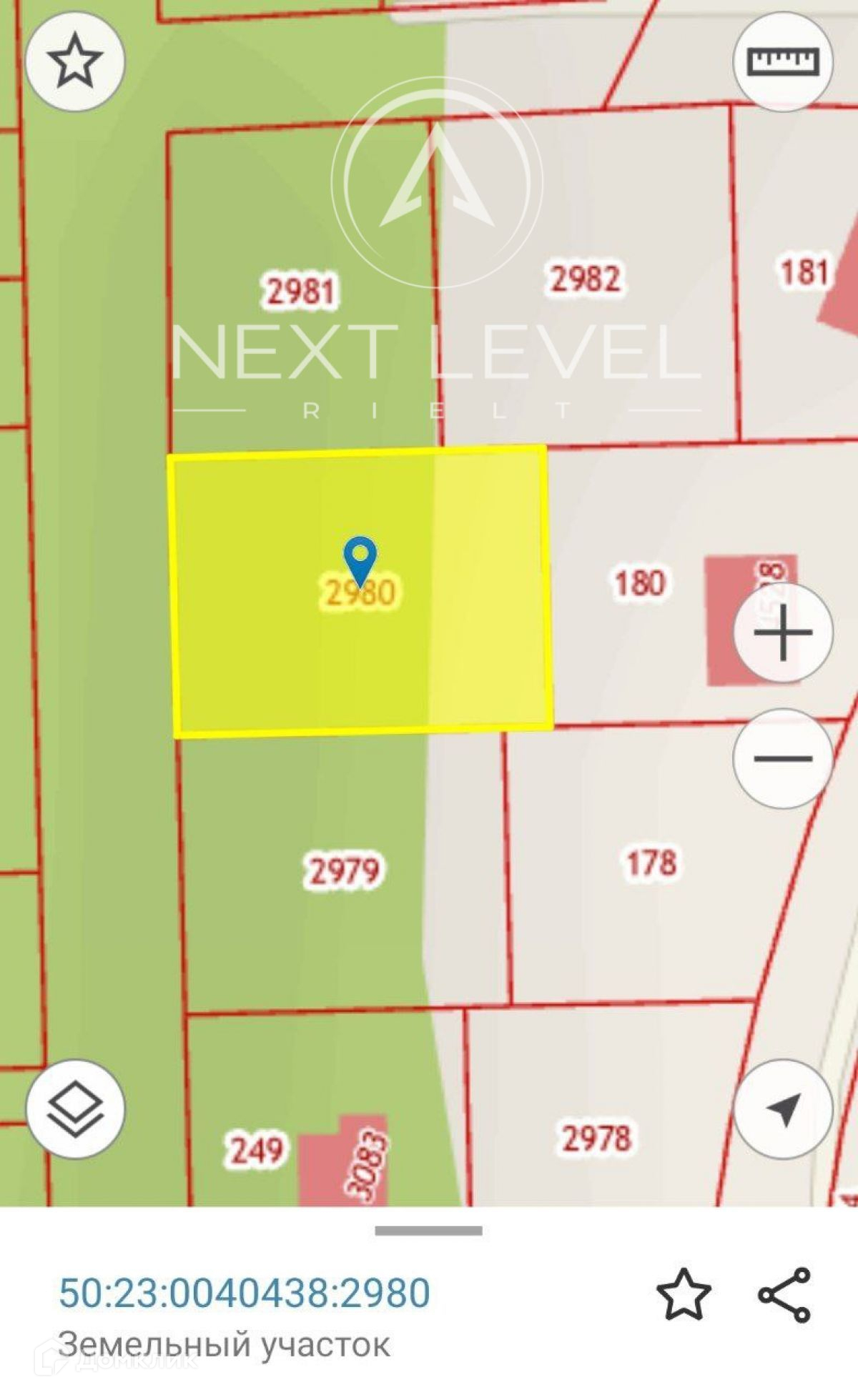
Task: Open the favorites star on the map
Action: click(75, 61)
